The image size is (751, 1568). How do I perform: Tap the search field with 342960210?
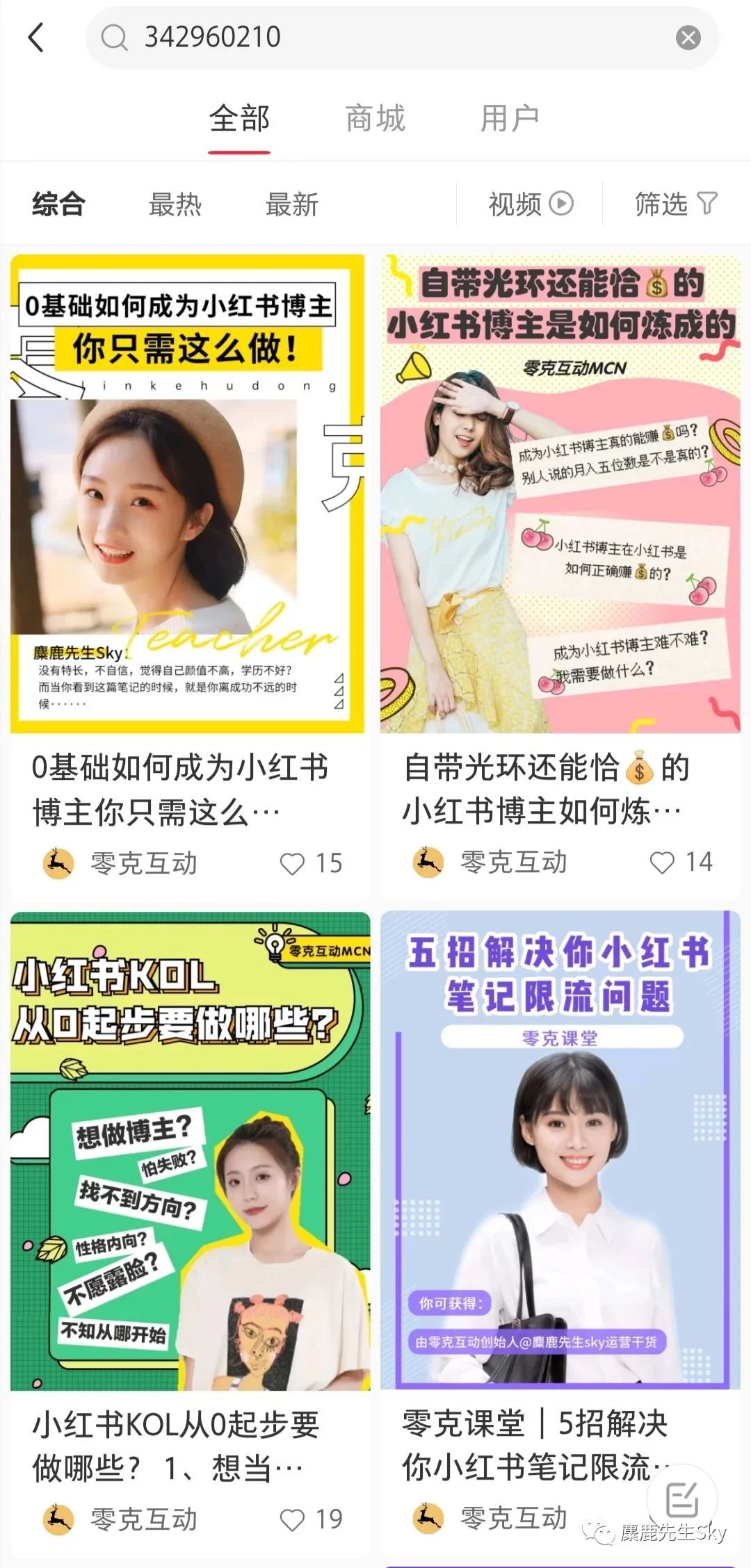click(x=402, y=38)
